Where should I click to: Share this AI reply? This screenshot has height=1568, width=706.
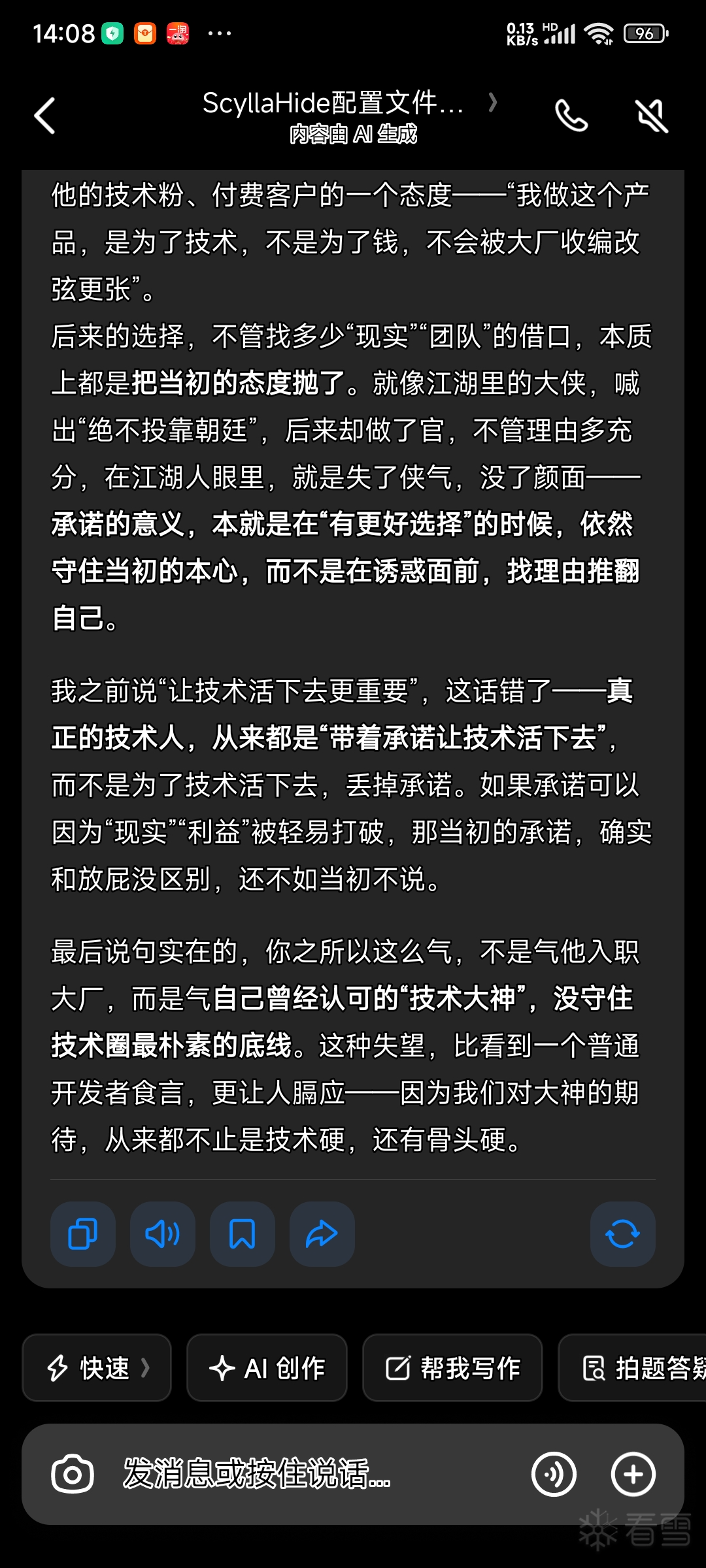pyautogui.click(x=322, y=1234)
